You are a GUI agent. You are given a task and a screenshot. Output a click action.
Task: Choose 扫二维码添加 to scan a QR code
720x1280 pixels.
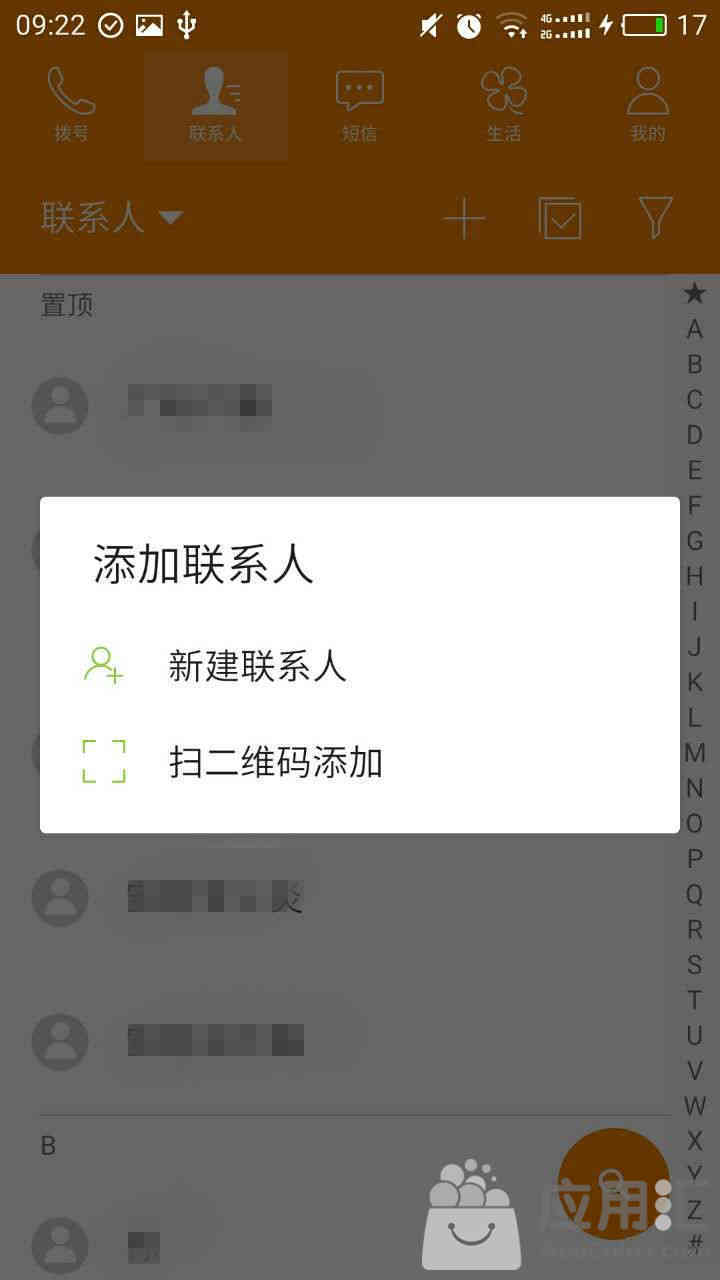[x=359, y=762]
